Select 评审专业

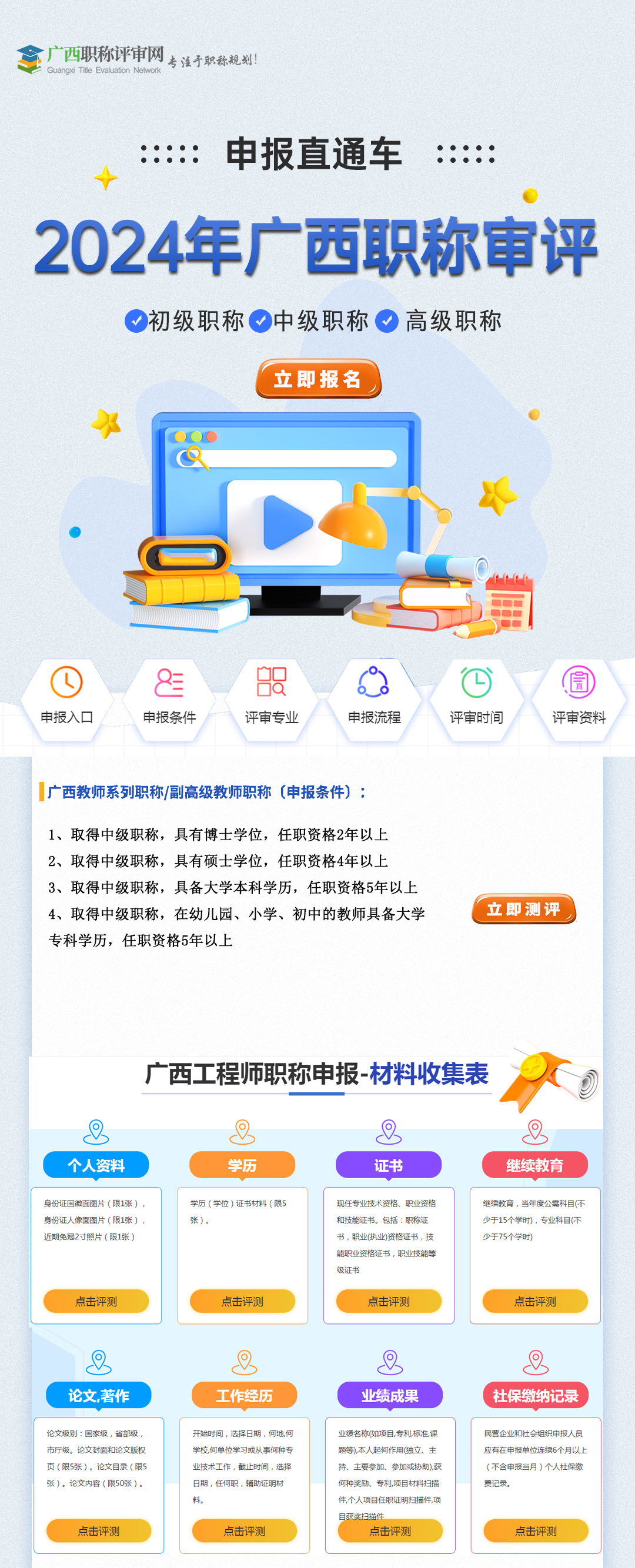[272, 698]
